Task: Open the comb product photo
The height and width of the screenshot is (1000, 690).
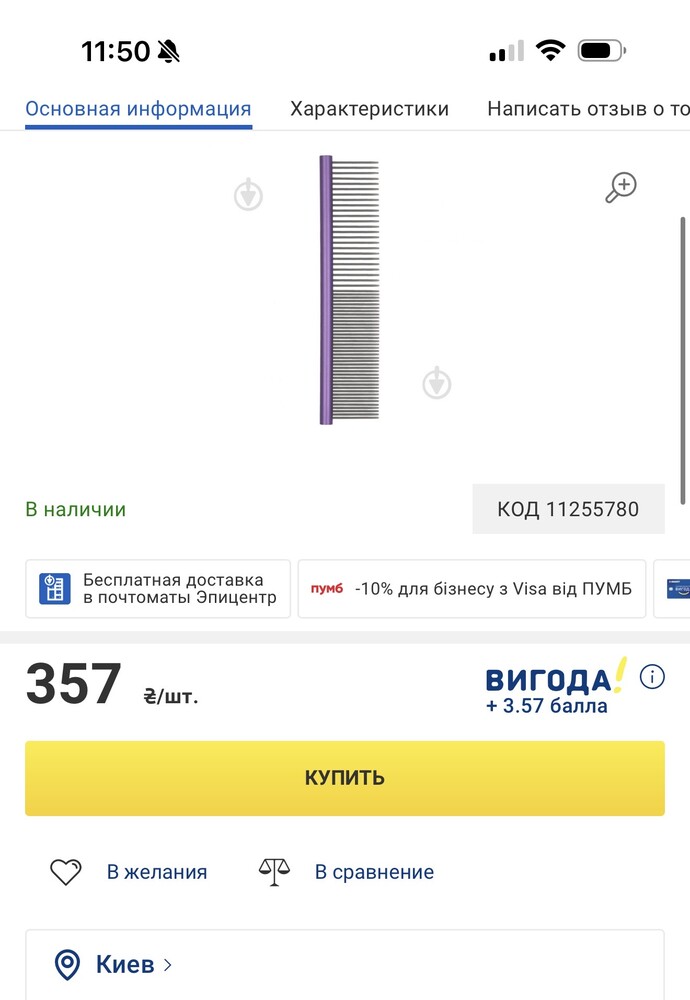Action: [348, 290]
